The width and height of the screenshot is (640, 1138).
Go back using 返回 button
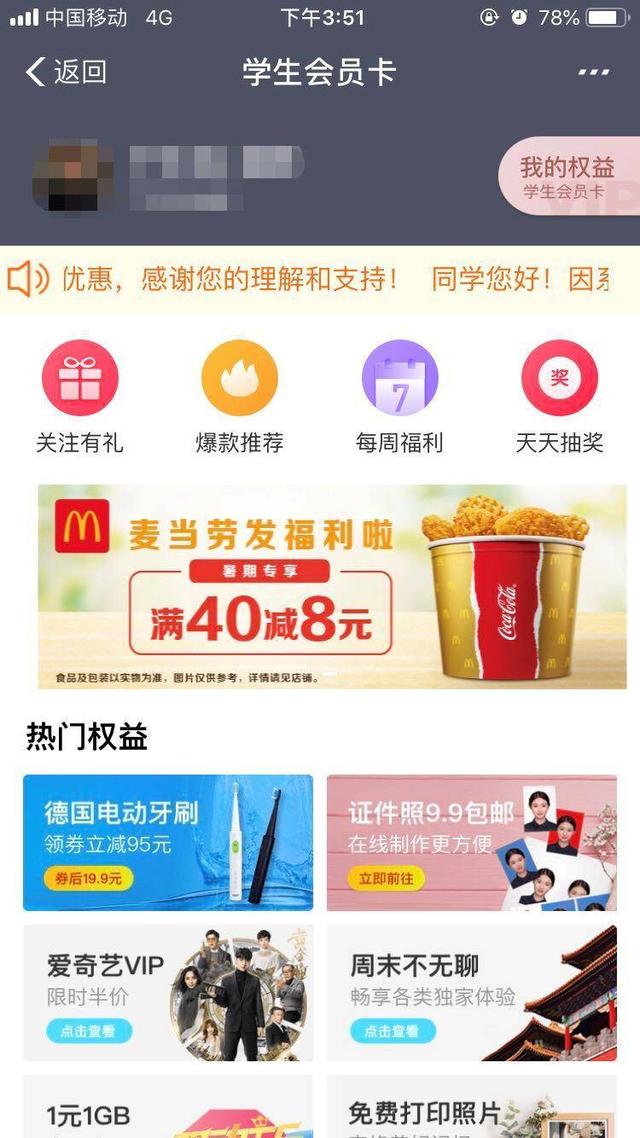(x=66, y=72)
